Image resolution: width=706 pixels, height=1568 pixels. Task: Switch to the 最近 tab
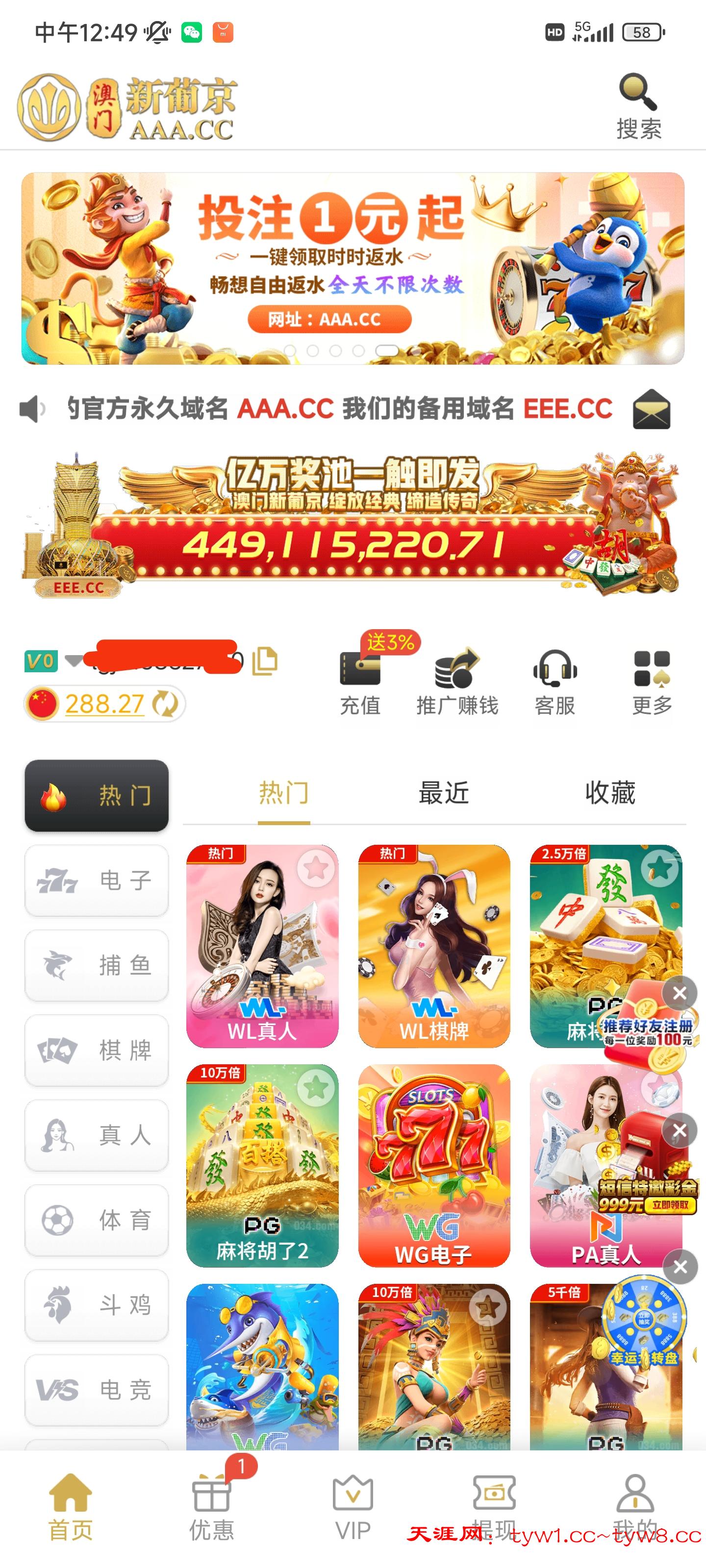pos(444,793)
